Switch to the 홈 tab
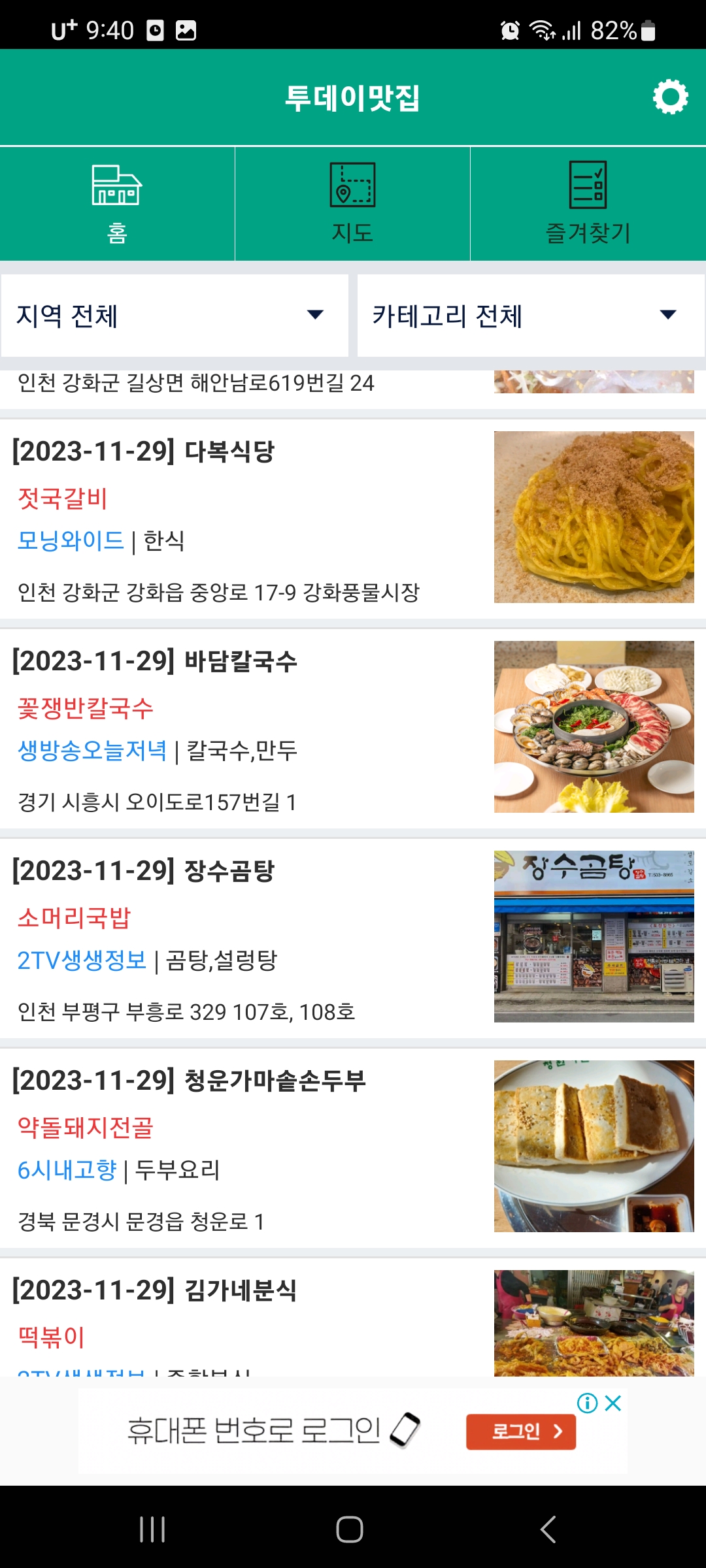The image size is (706, 1568). (x=117, y=204)
